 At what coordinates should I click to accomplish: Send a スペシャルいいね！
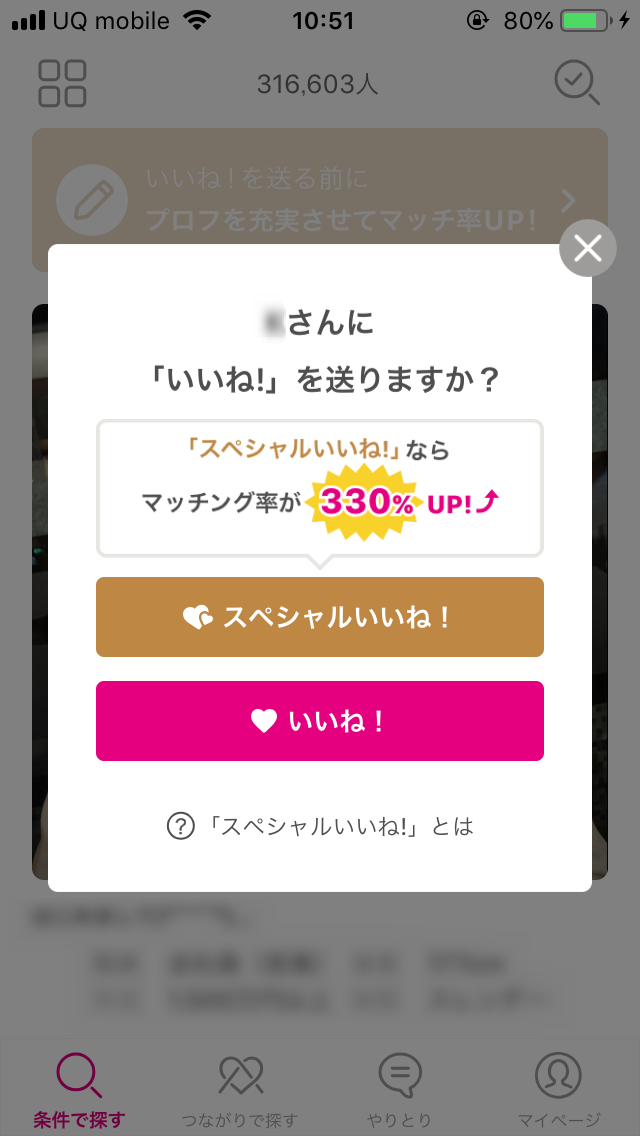(320, 617)
